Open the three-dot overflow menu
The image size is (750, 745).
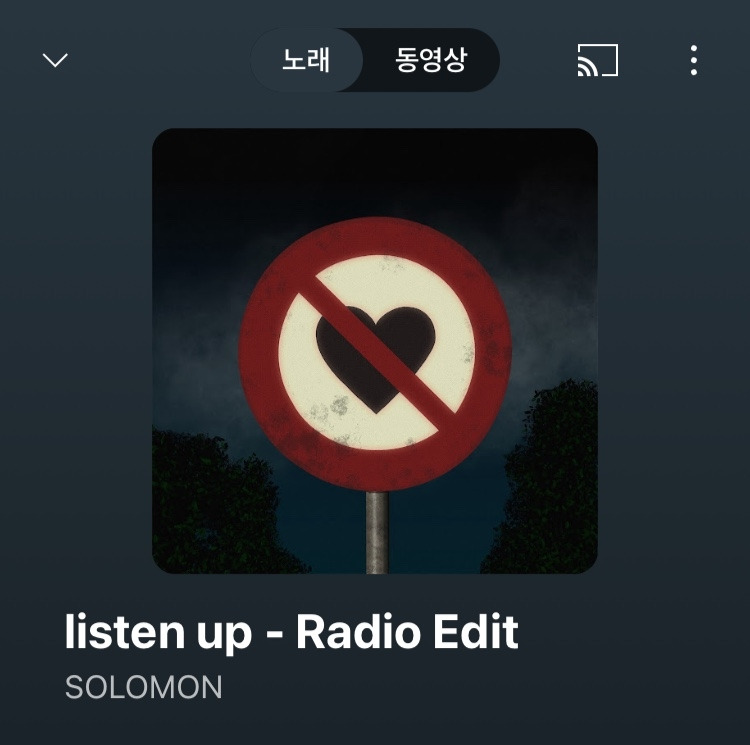694,60
